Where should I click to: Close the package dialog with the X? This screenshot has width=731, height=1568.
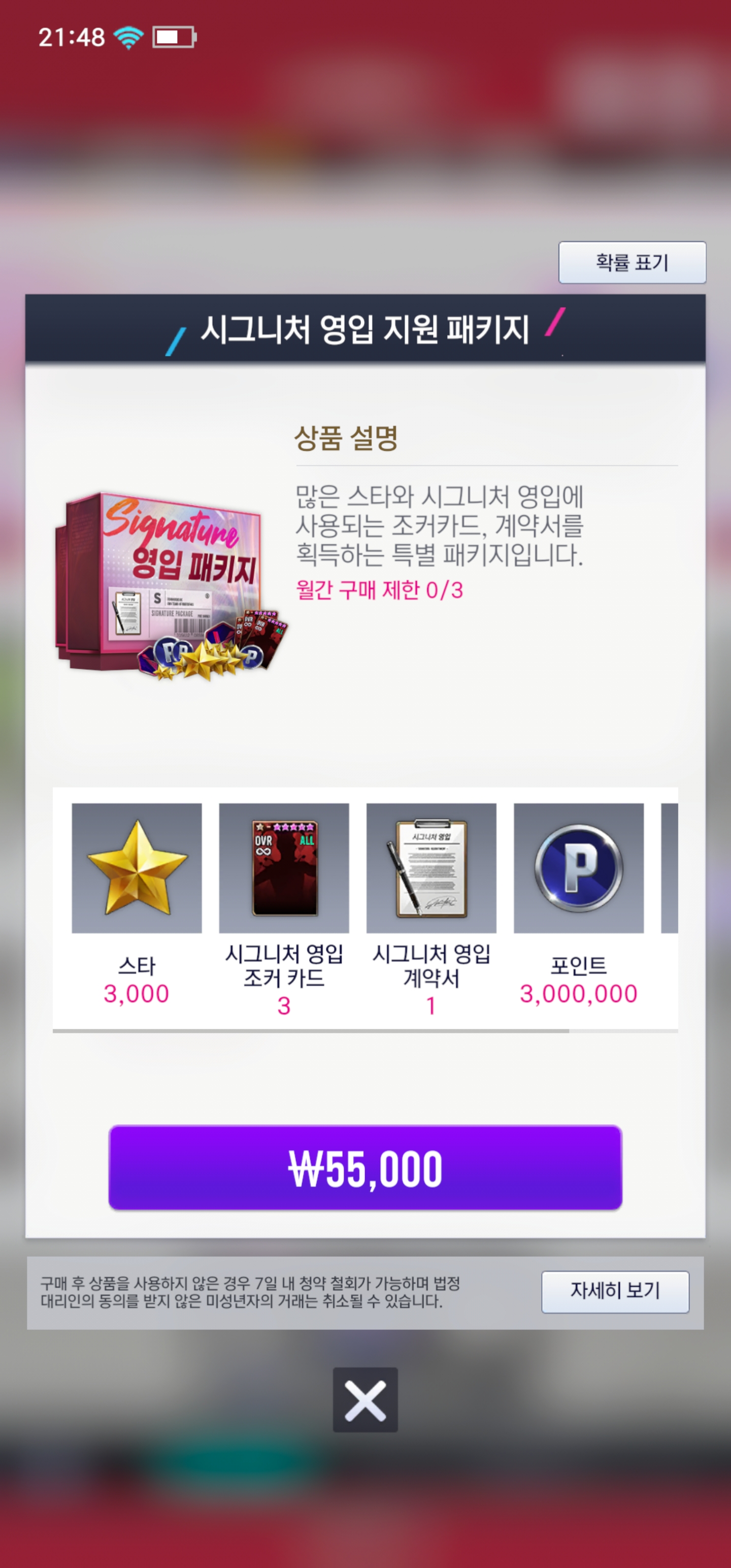[365, 1399]
